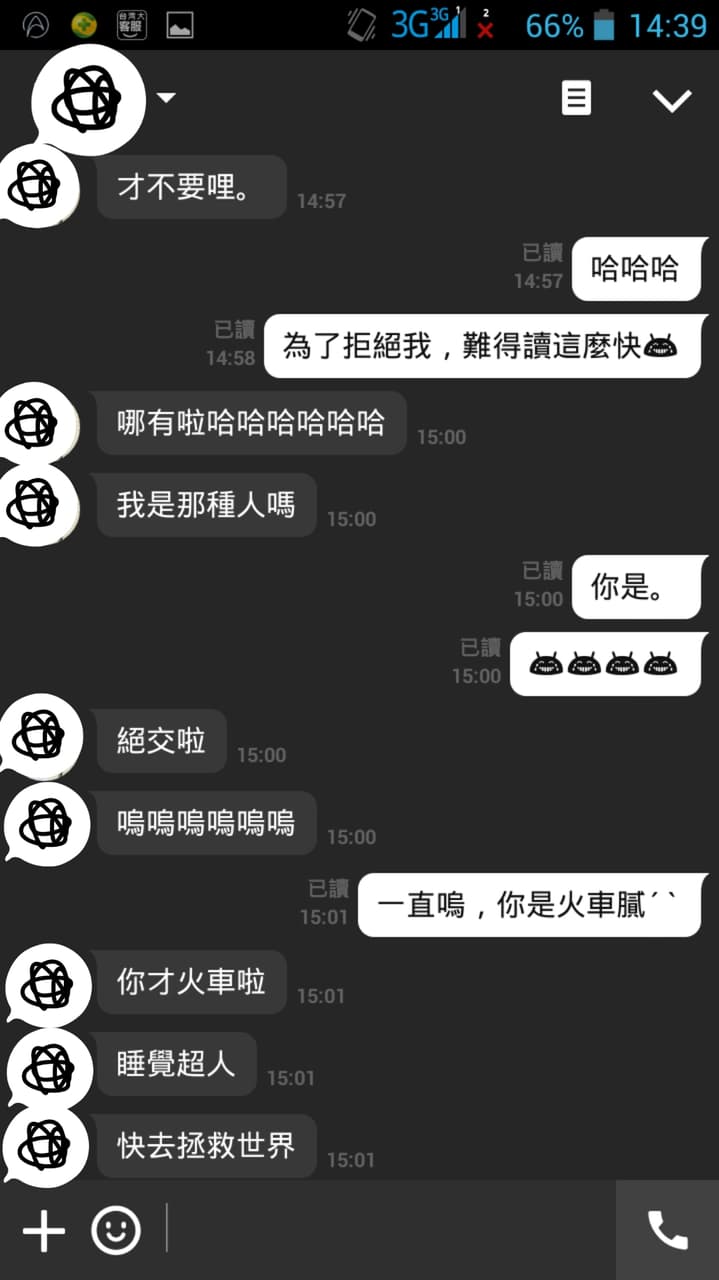This screenshot has height=1280, width=719.
Task: Open the plus attachment menu
Action: (44, 1231)
